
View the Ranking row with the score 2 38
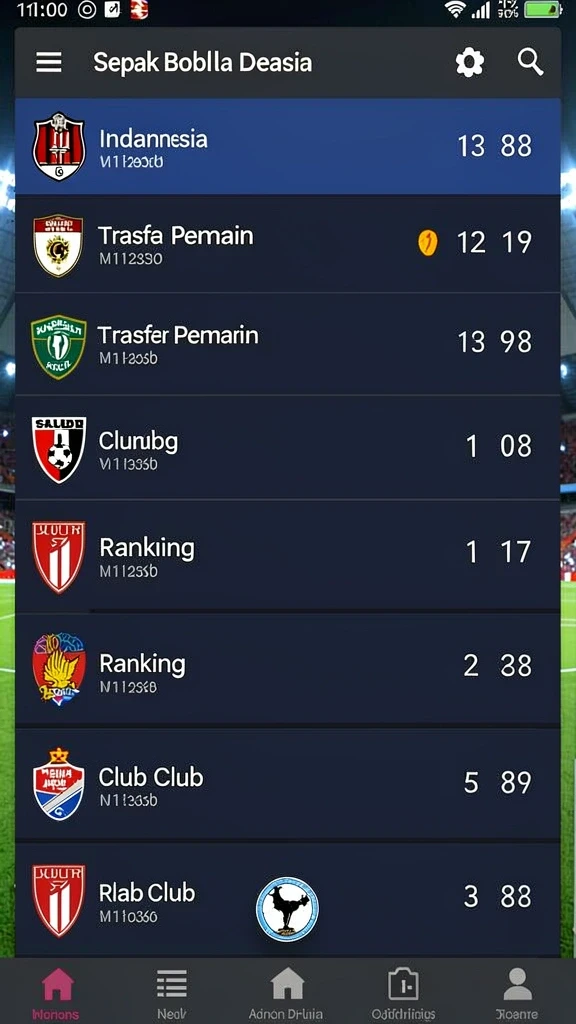(288, 669)
